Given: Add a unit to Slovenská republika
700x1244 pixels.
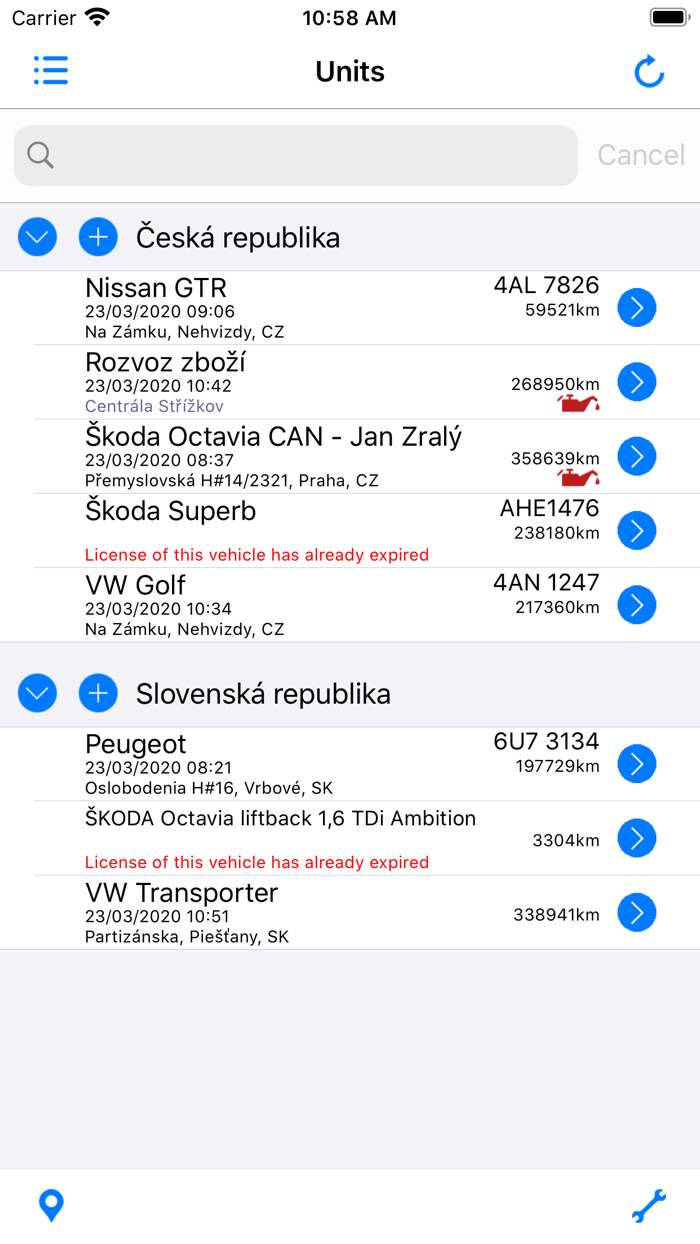Looking at the screenshot, I should [98, 693].
